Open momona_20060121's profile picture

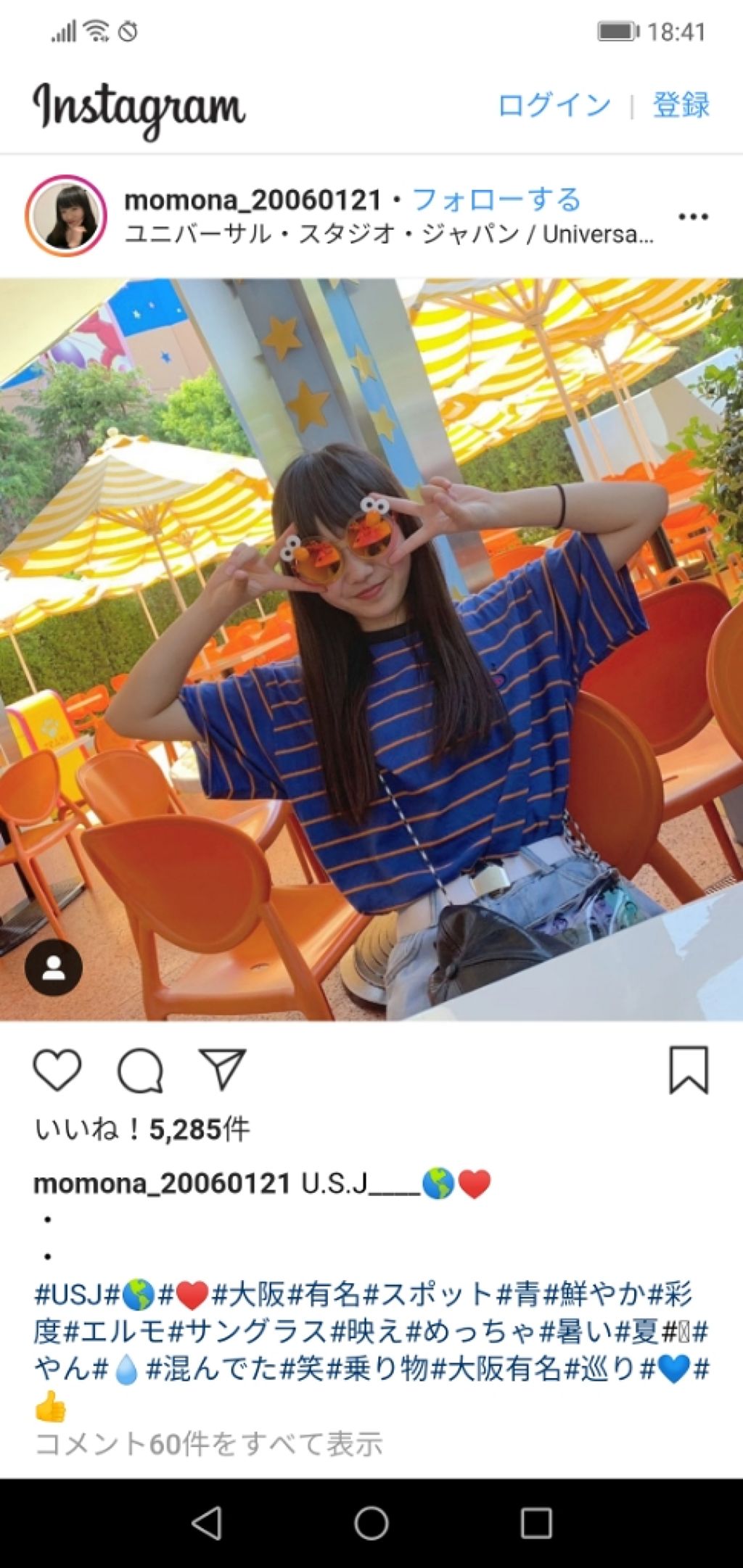pos(66,215)
